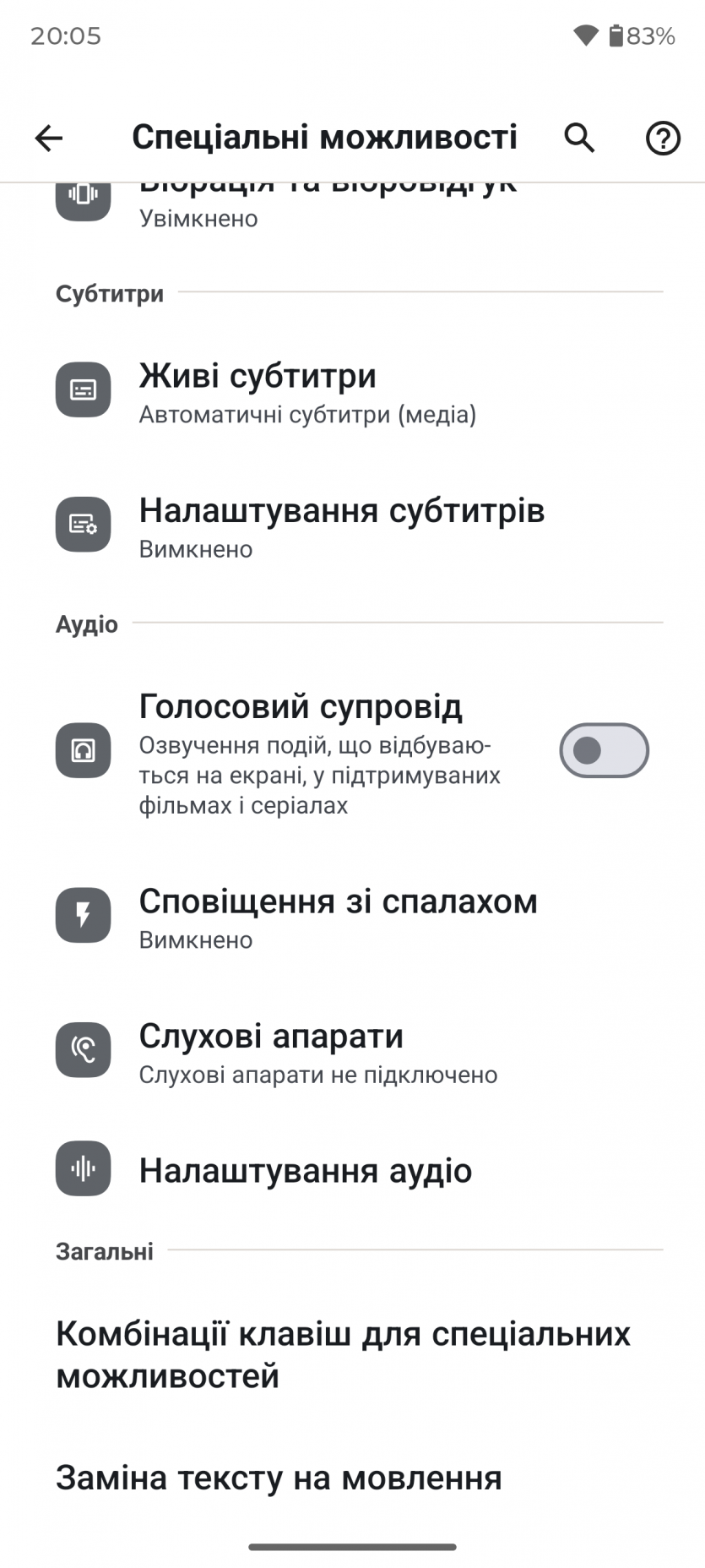
Task: Open the help icon
Action: click(x=663, y=138)
